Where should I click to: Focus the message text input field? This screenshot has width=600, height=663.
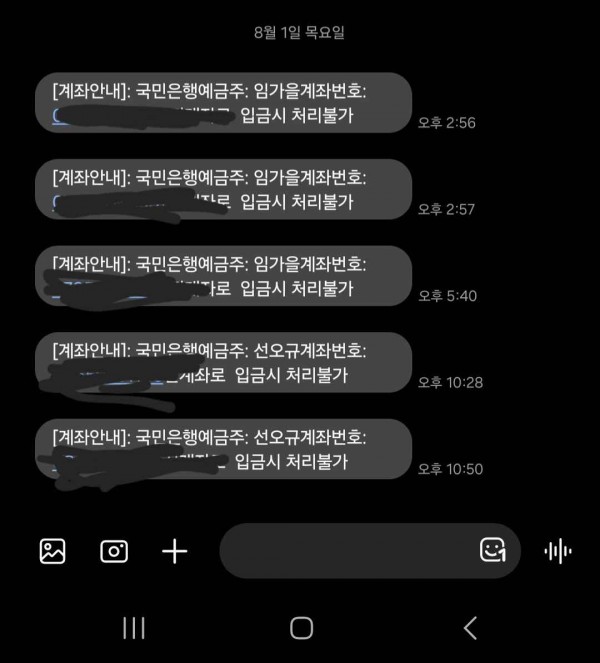pos(345,551)
